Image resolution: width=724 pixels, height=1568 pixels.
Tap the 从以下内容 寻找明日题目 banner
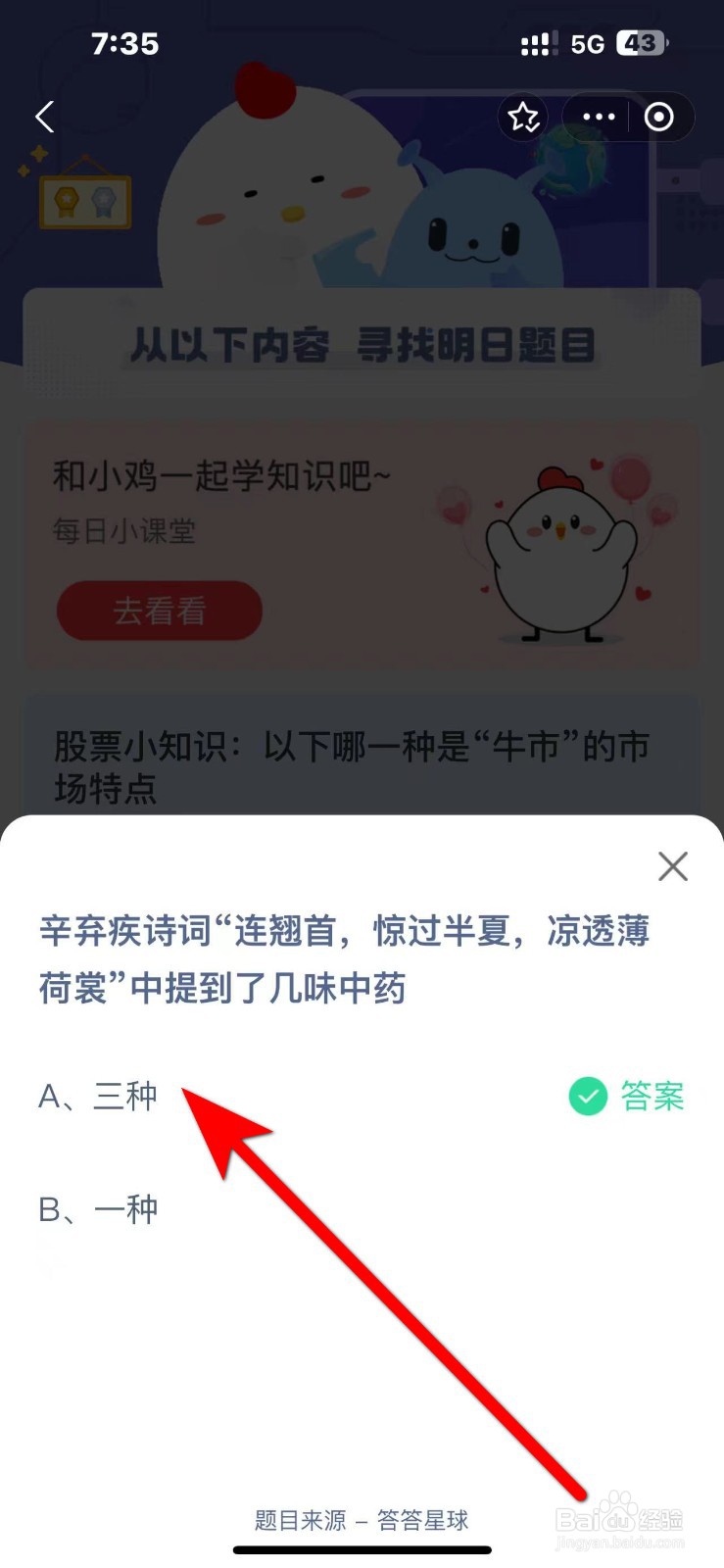coord(362,345)
